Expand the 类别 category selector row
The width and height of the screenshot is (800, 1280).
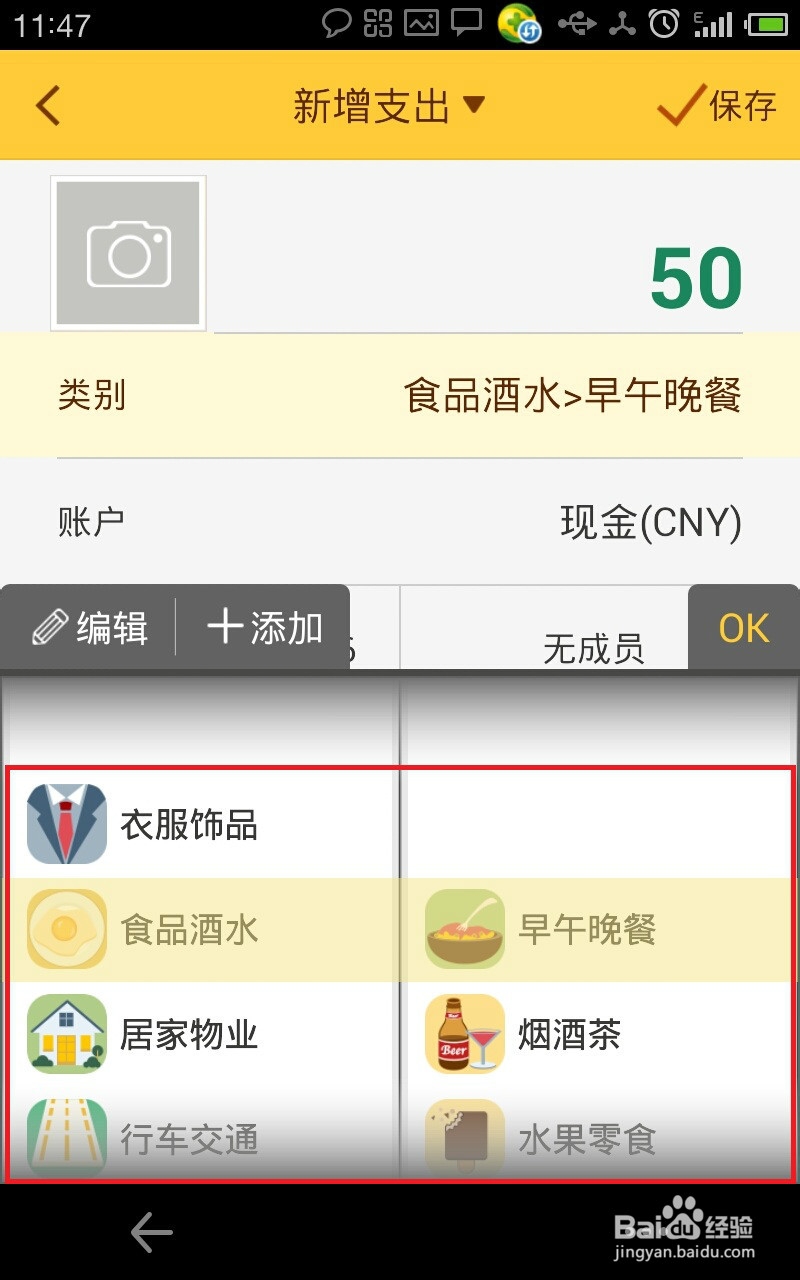click(x=400, y=396)
